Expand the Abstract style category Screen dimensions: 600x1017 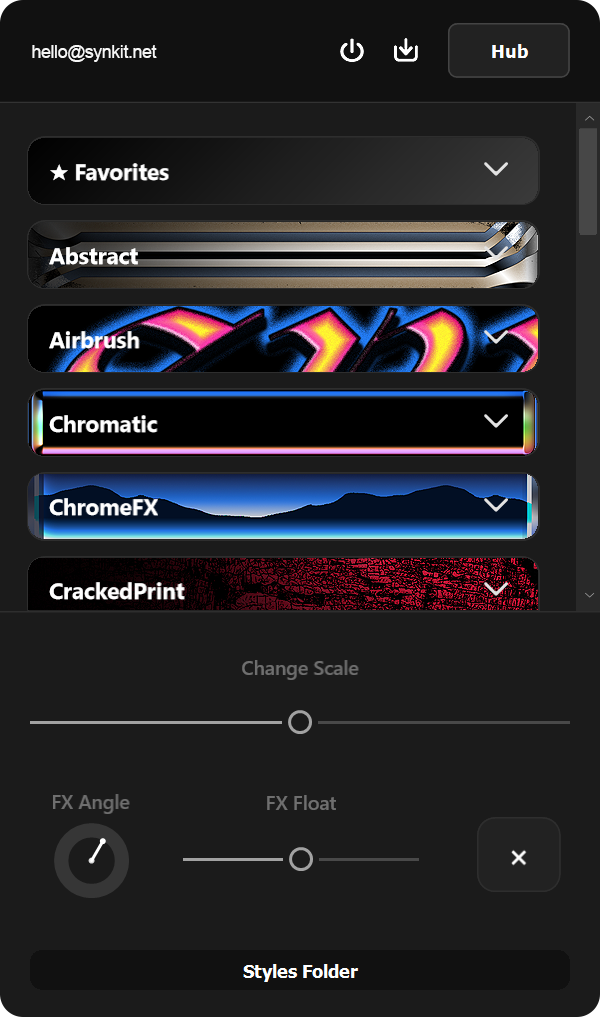click(x=496, y=254)
